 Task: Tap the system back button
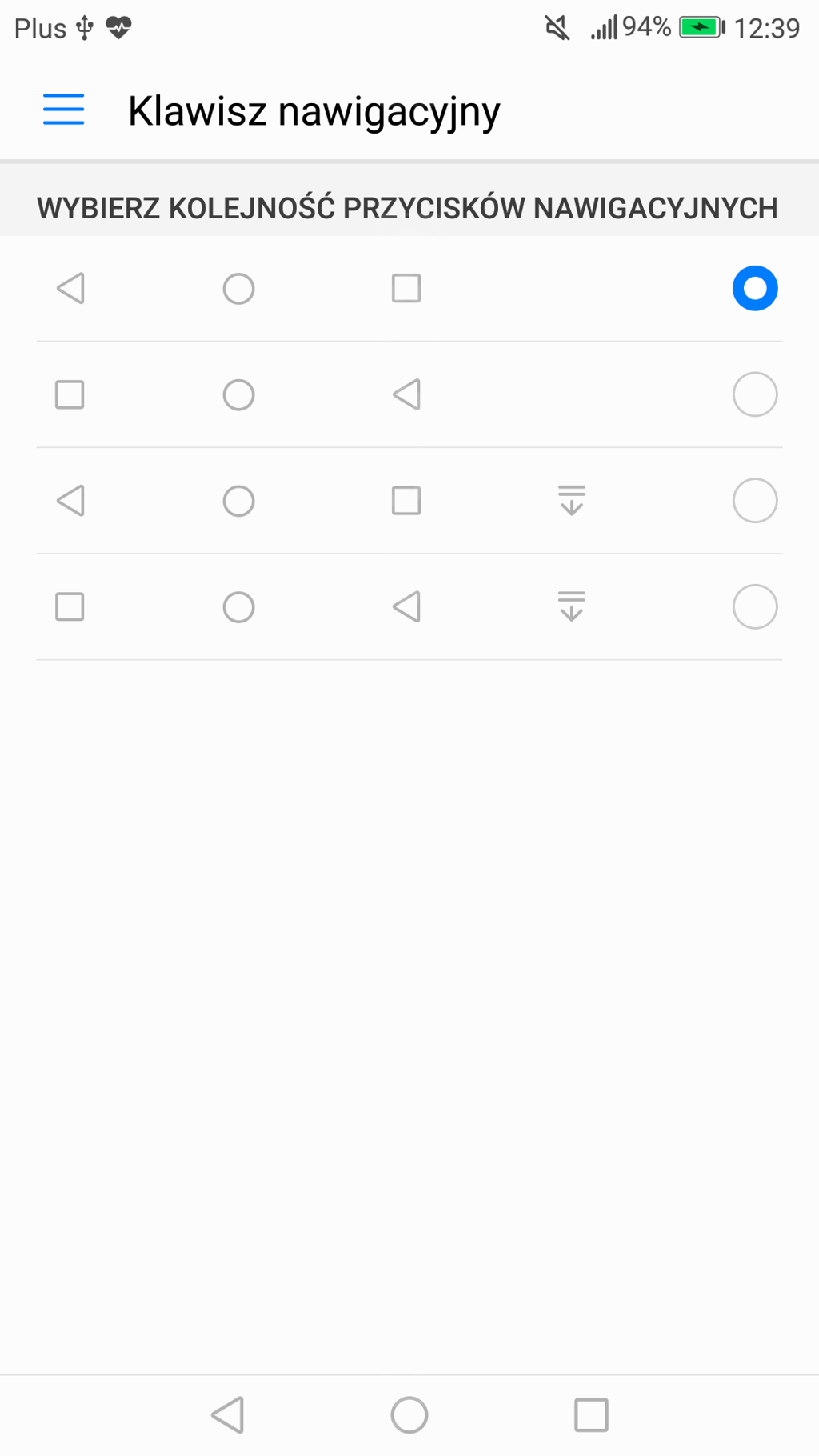228,1414
